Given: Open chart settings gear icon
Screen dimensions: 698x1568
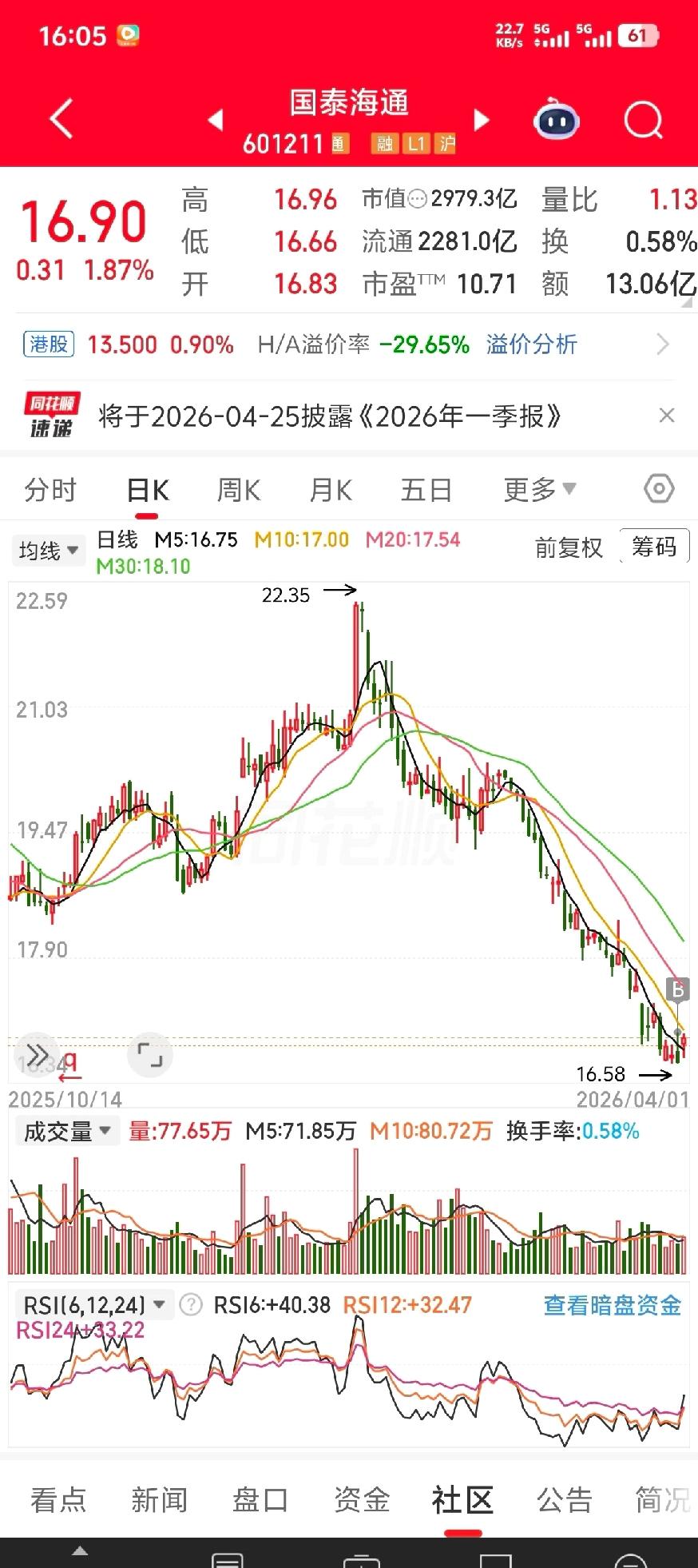Looking at the screenshot, I should coord(660,488).
